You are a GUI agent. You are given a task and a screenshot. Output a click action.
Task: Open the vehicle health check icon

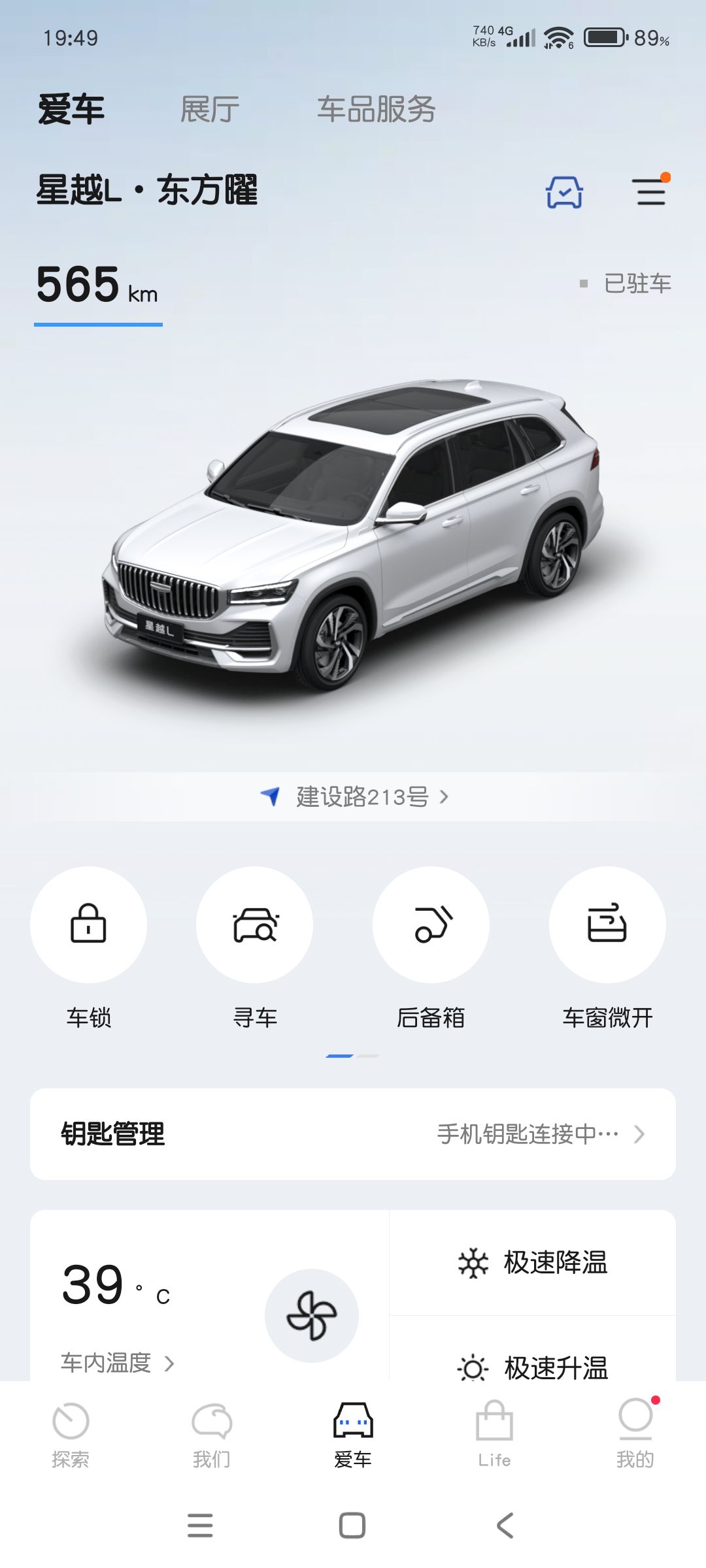coord(564,192)
